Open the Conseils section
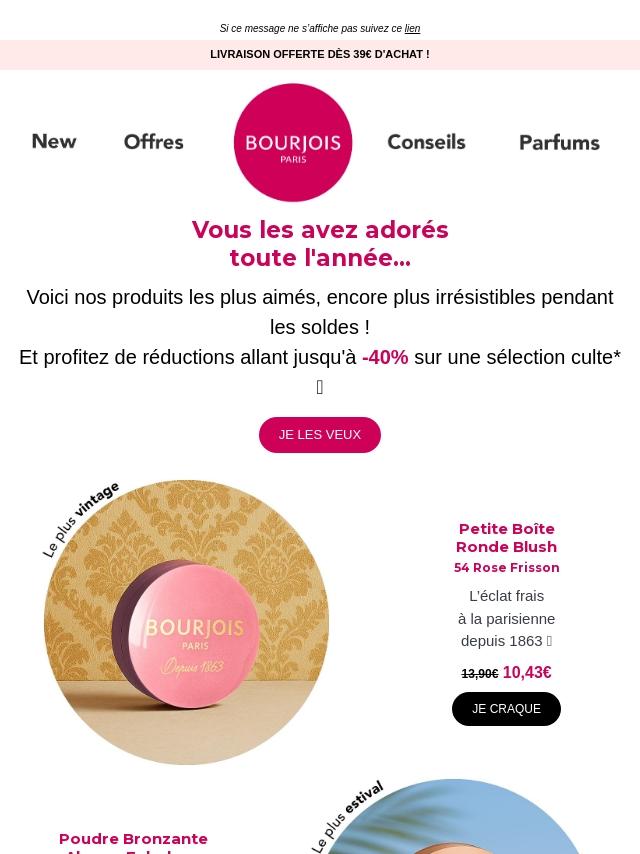 (426, 142)
